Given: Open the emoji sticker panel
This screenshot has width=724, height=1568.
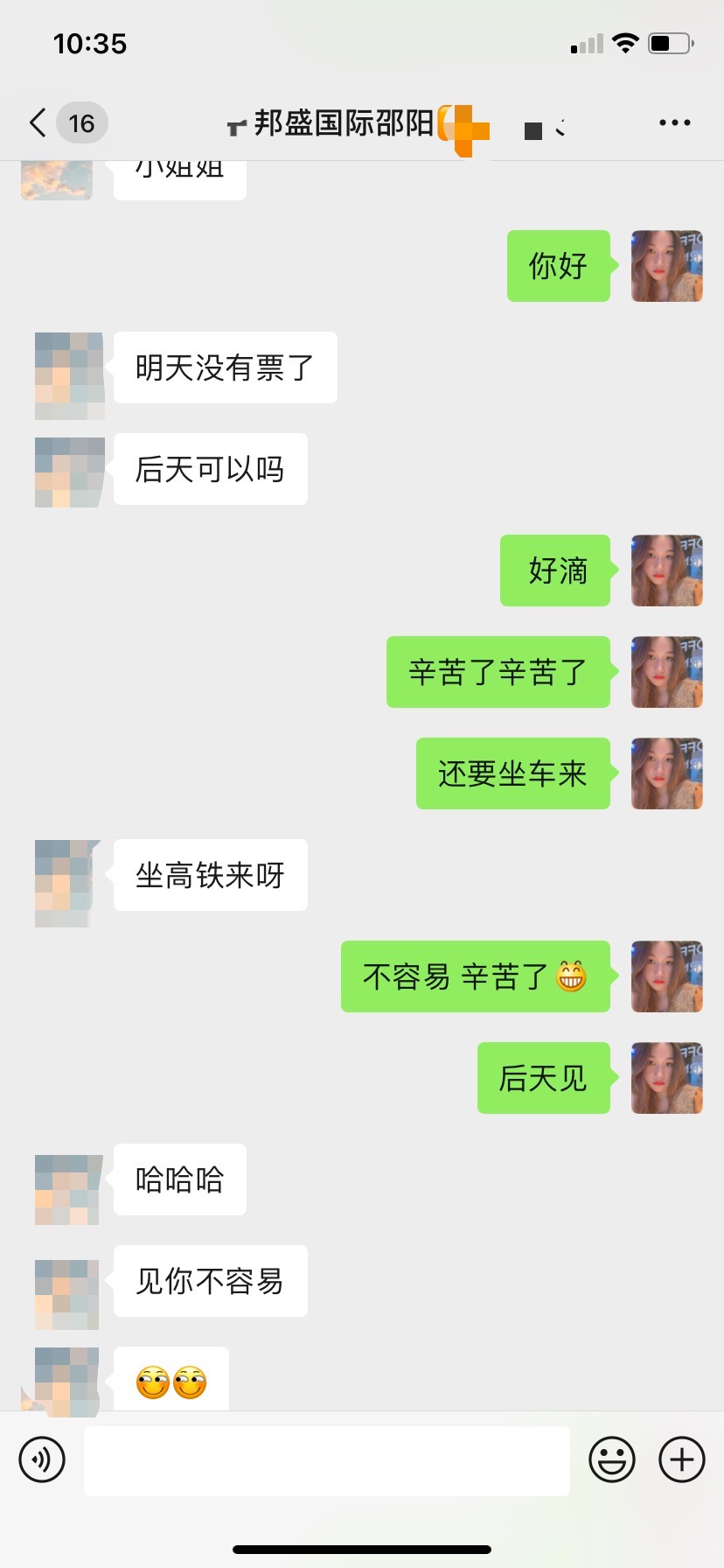Looking at the screenshot, I should 611,1459.
